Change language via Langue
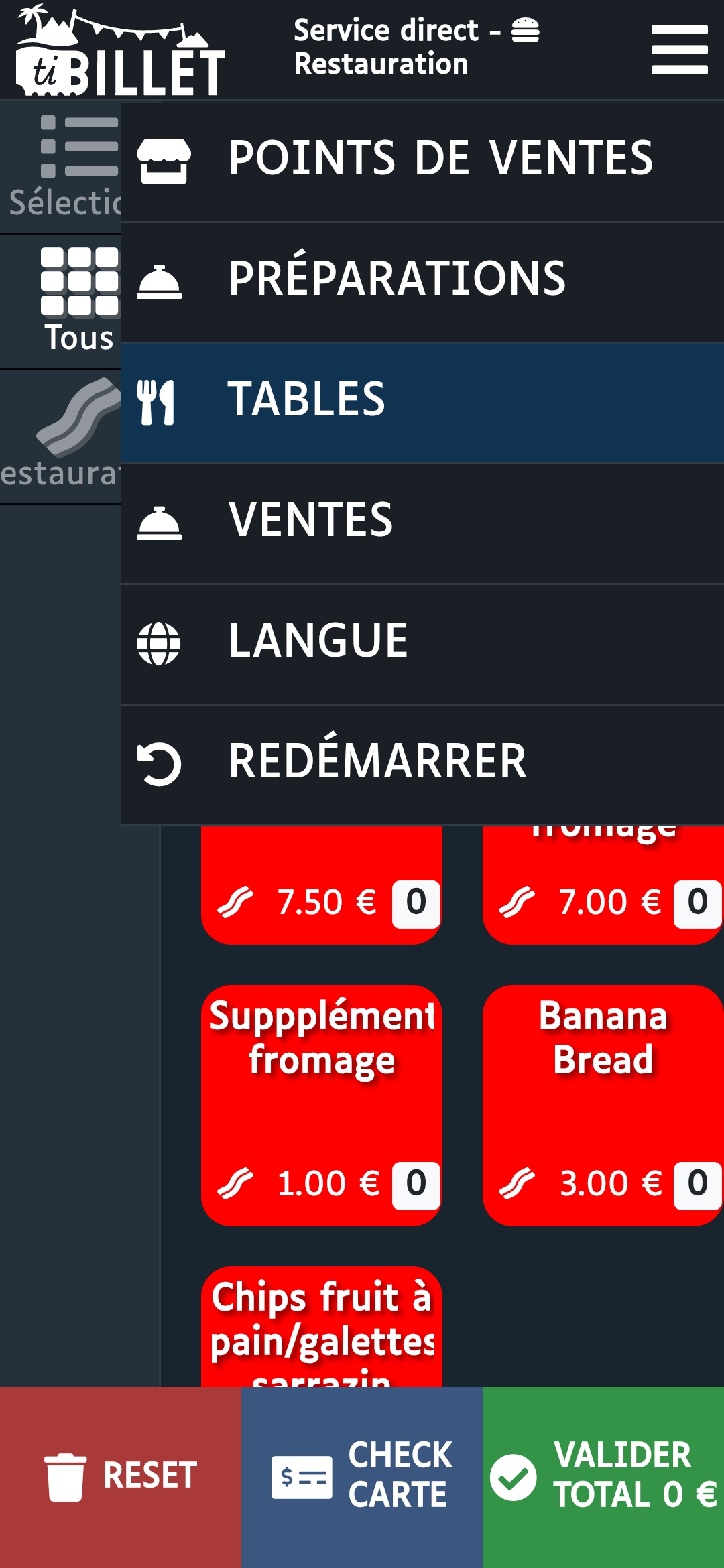This screenshot has width=724, height=1568. coord(422,642)
